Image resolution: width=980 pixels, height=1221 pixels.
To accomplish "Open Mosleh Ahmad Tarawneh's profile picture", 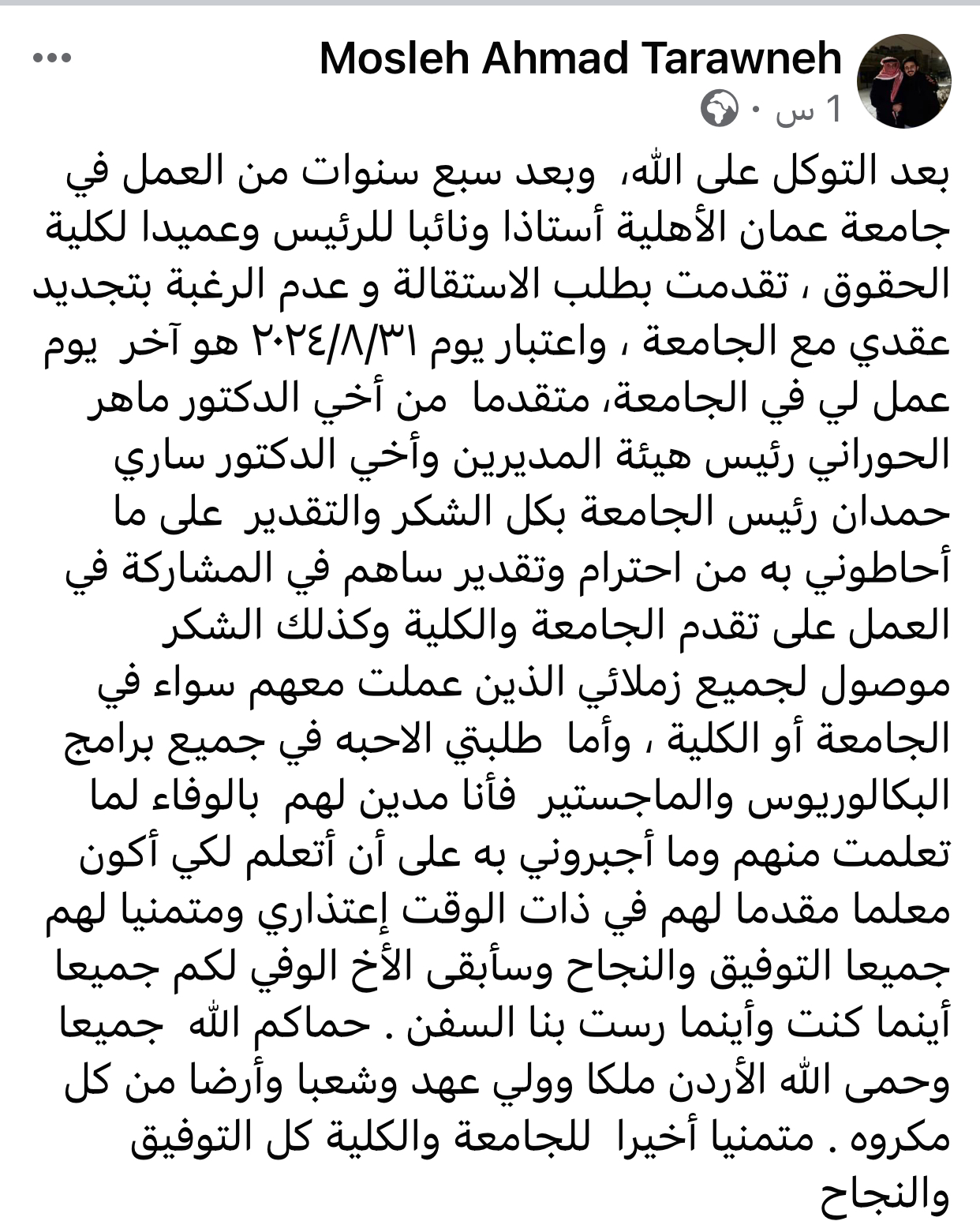I will point(903,81).
